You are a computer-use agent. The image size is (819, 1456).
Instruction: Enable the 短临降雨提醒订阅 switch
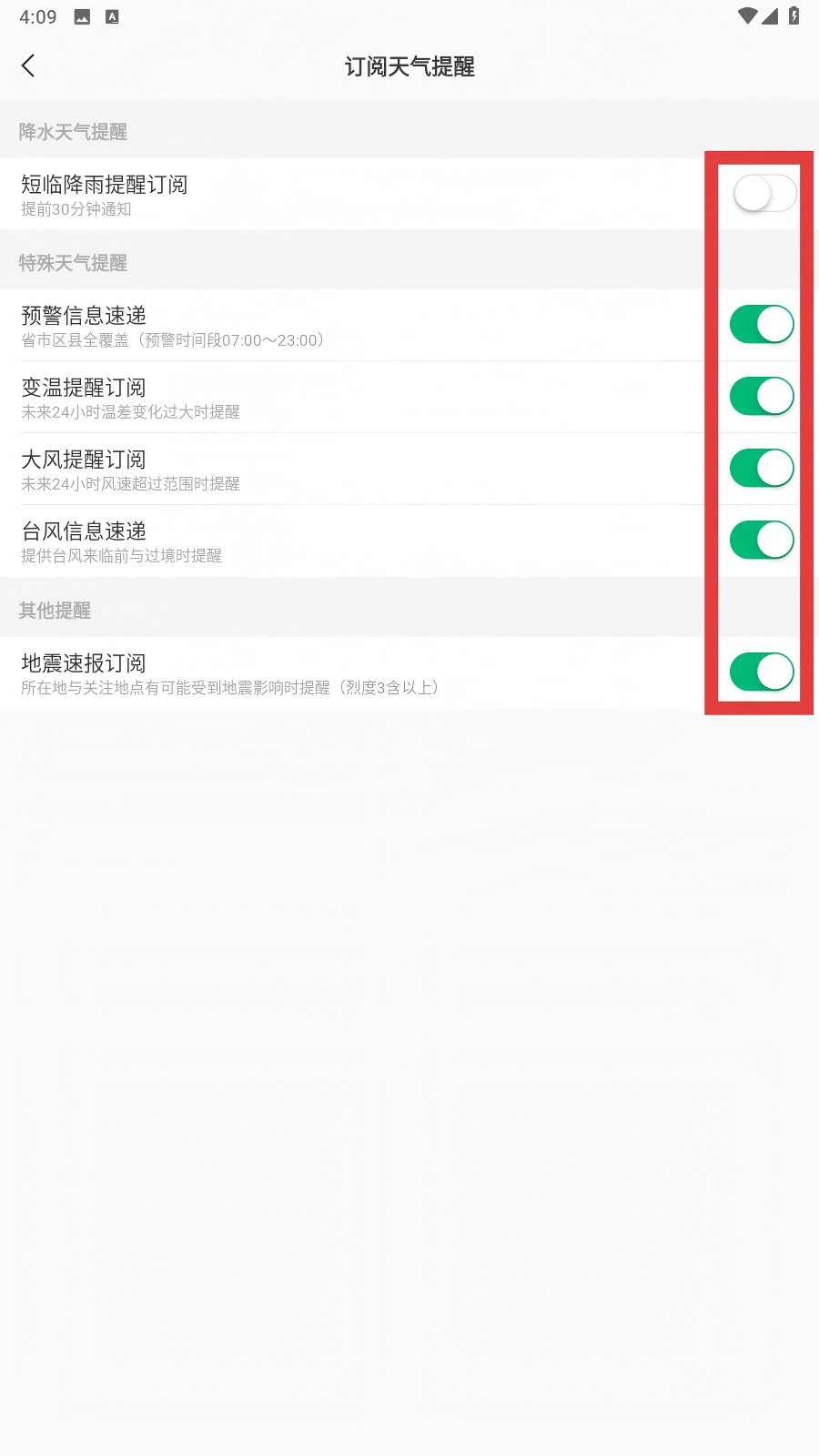[764, 193]
